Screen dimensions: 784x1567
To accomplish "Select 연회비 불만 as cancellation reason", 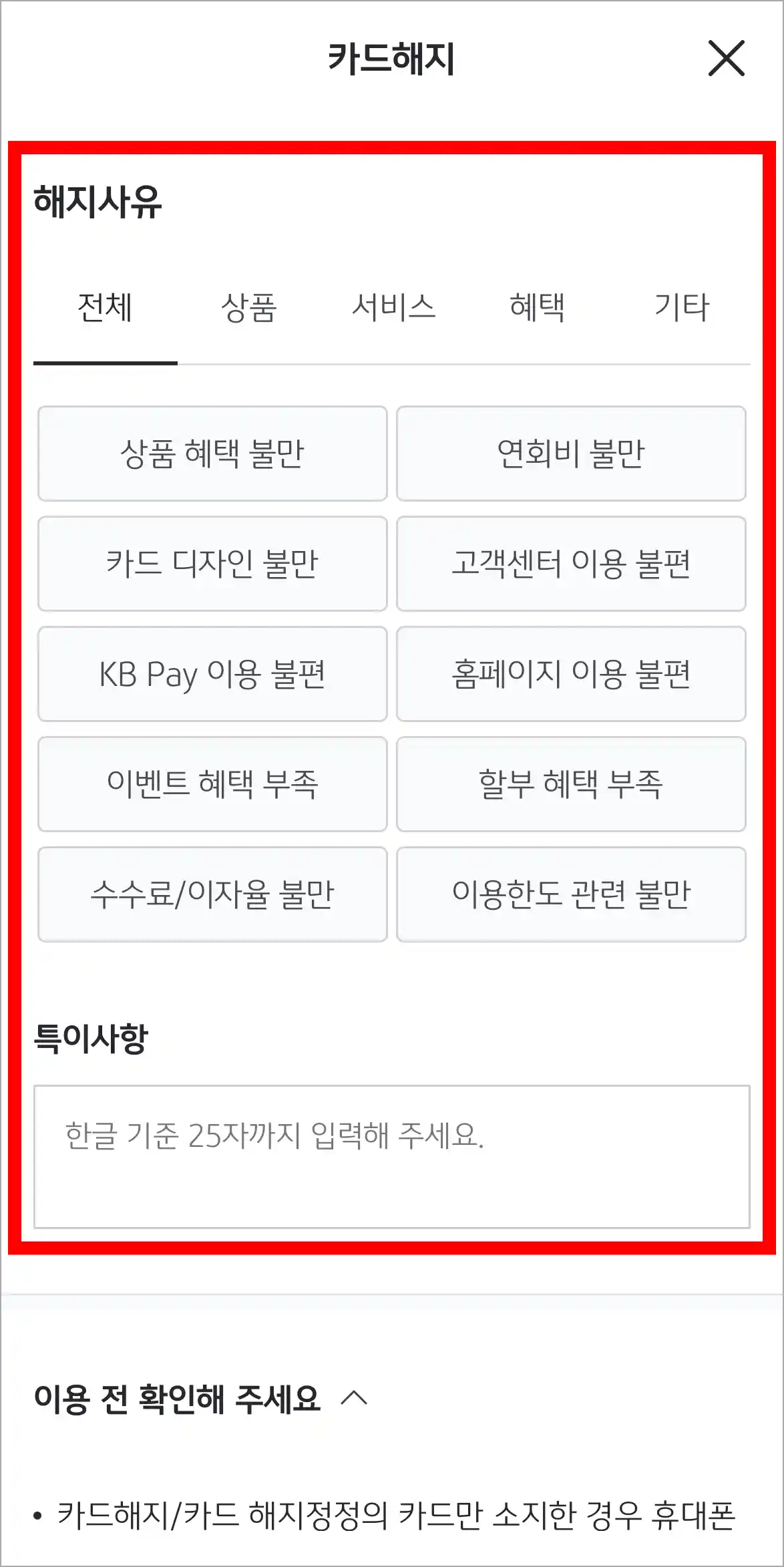I will 571,453.
